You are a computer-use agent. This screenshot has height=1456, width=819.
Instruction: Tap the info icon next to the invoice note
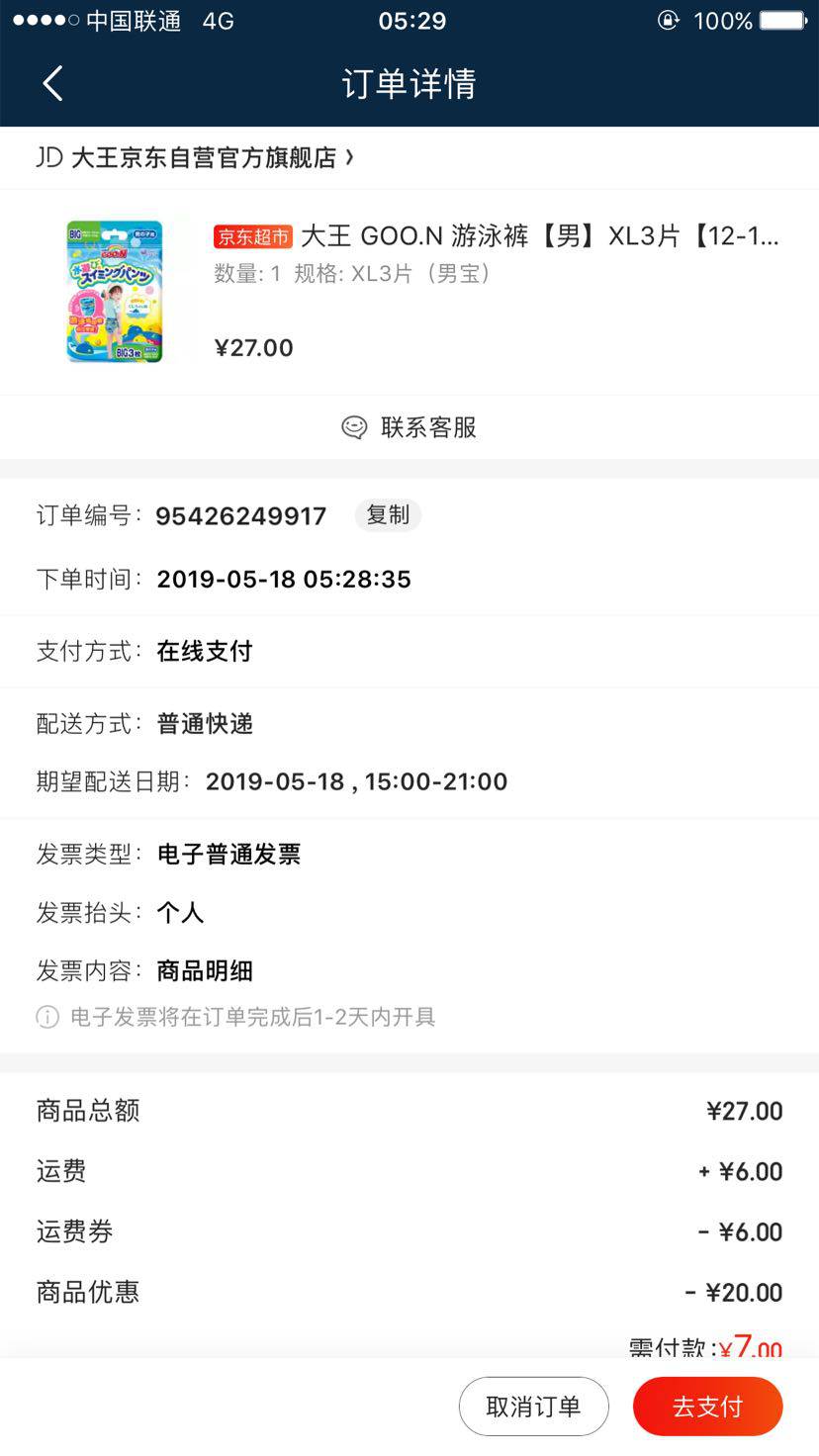45,1016
